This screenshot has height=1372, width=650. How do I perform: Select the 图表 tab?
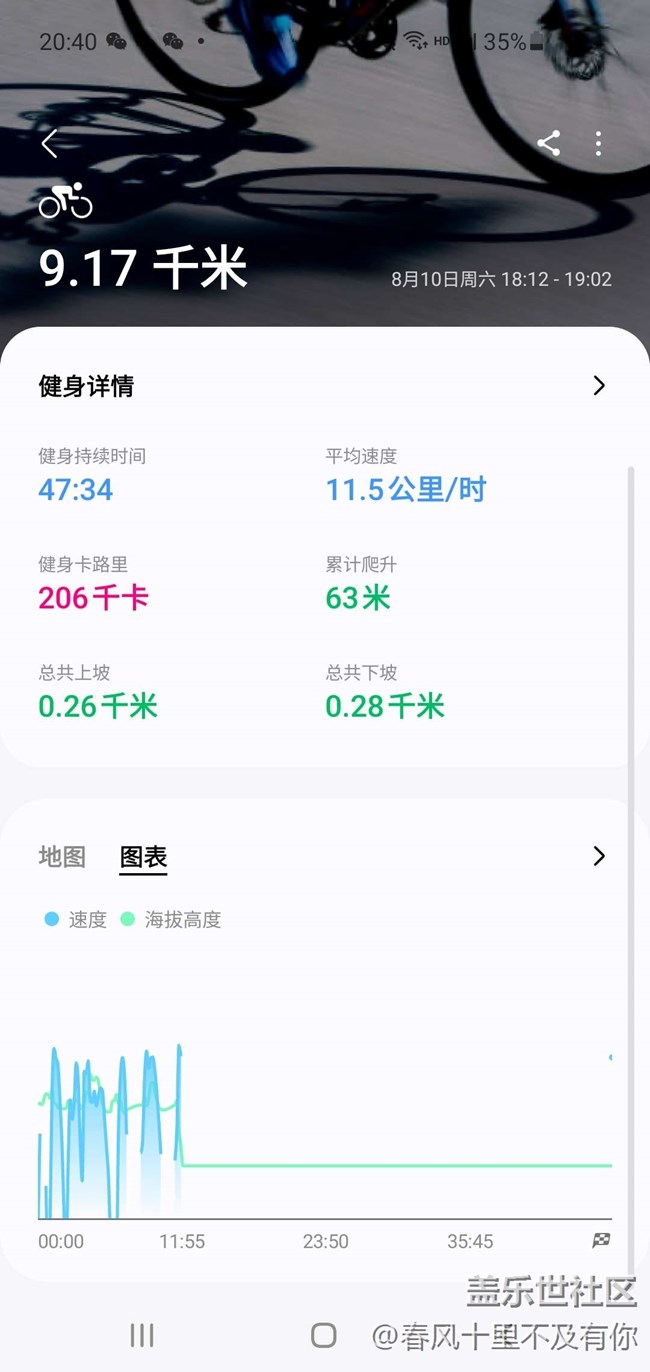coord(143,857)
